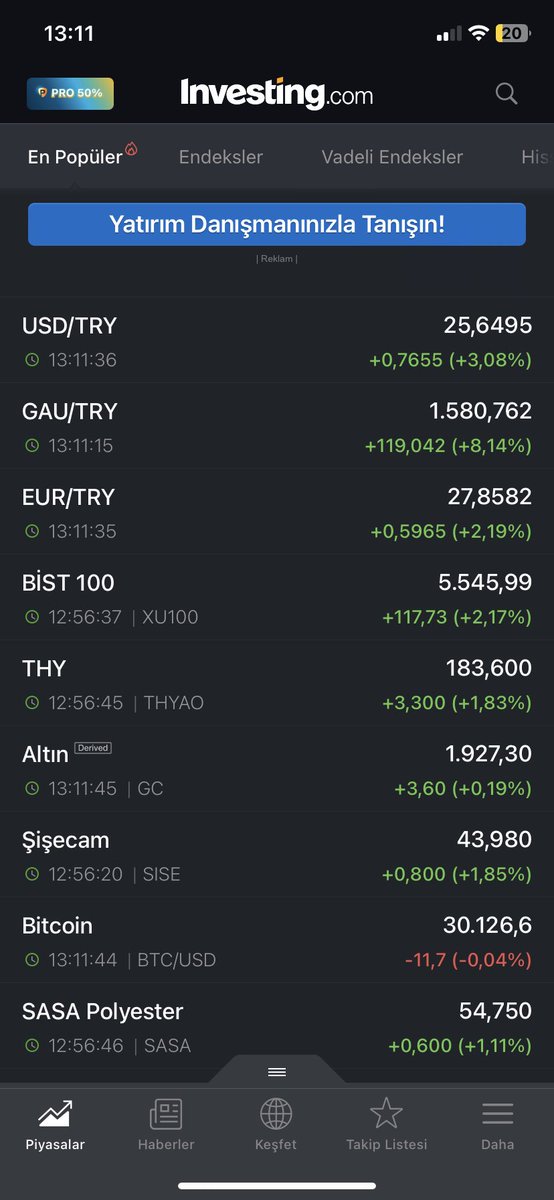Open the BİST 100 index row
The width and height of the screenshot is (554, 1200).
tap(277, 599)
